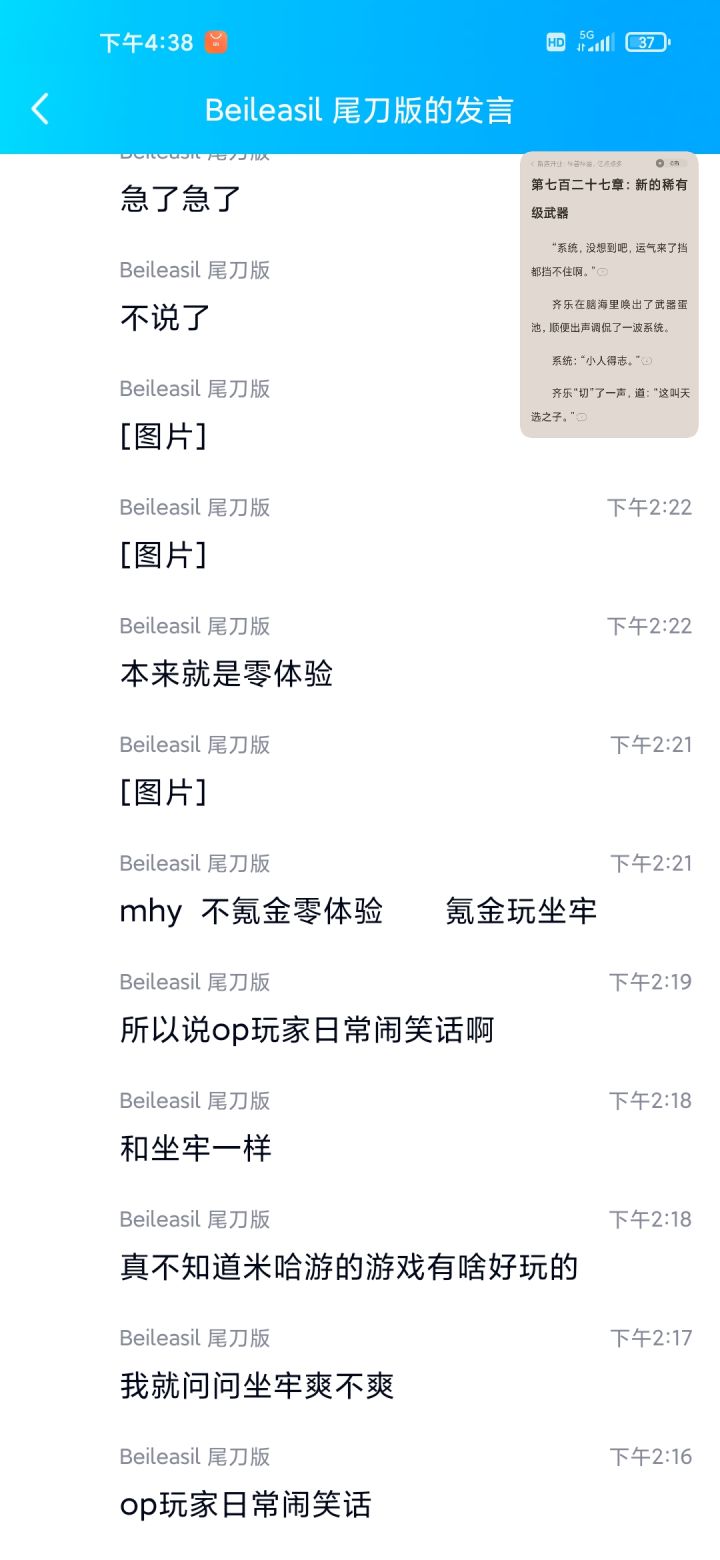Select the message 本来就是零体验
The width and height of the screenshot is (720, 1560).
pos(226,673)
